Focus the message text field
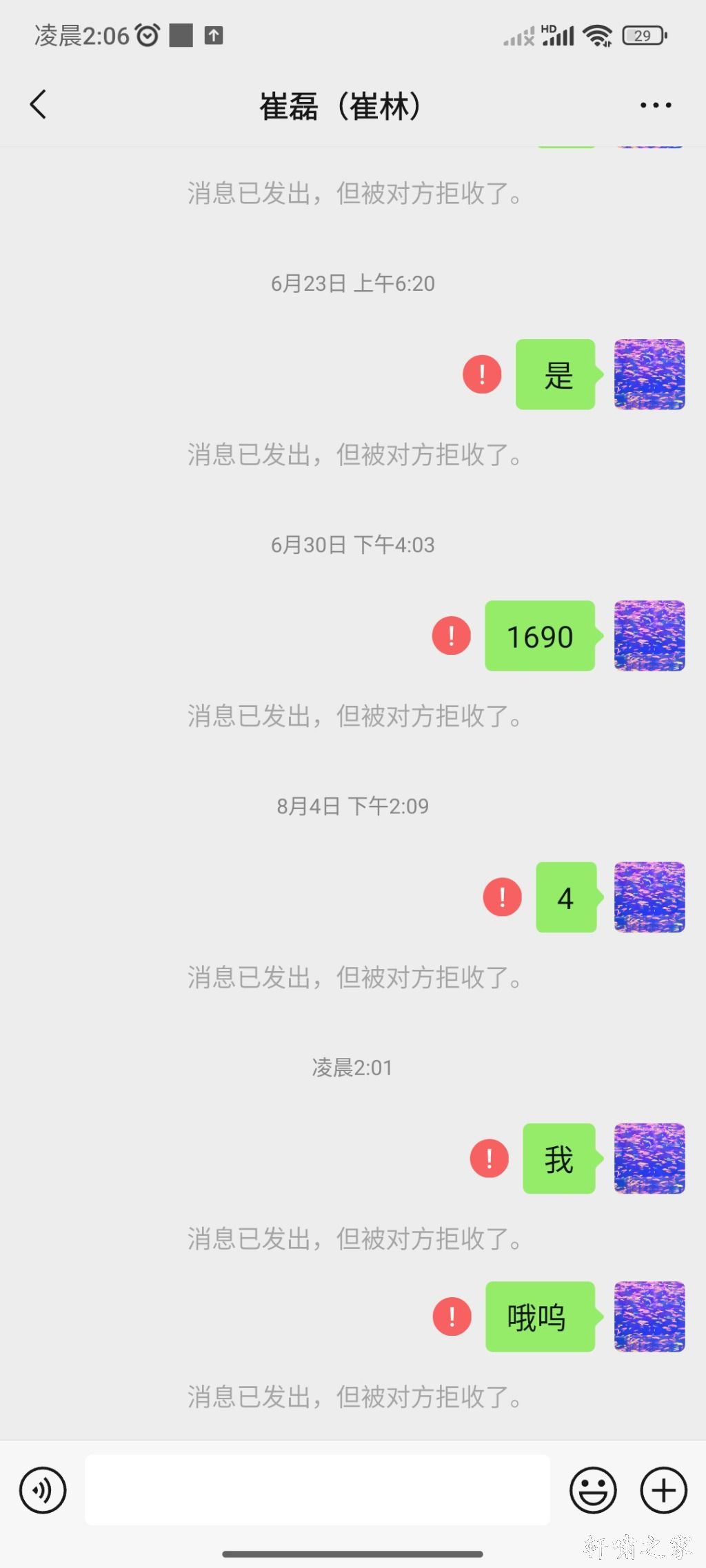The image size is (706, 1568). pos(317,1490)
